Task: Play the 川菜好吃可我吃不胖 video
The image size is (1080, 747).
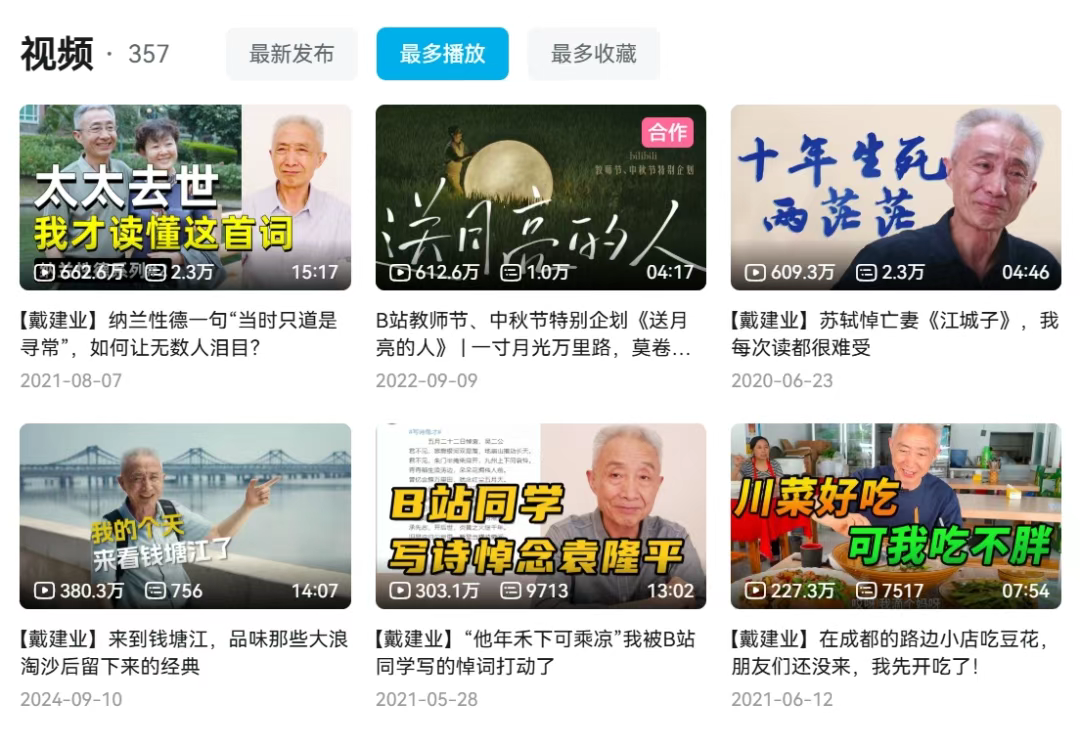Action: [x=895, y=516]
